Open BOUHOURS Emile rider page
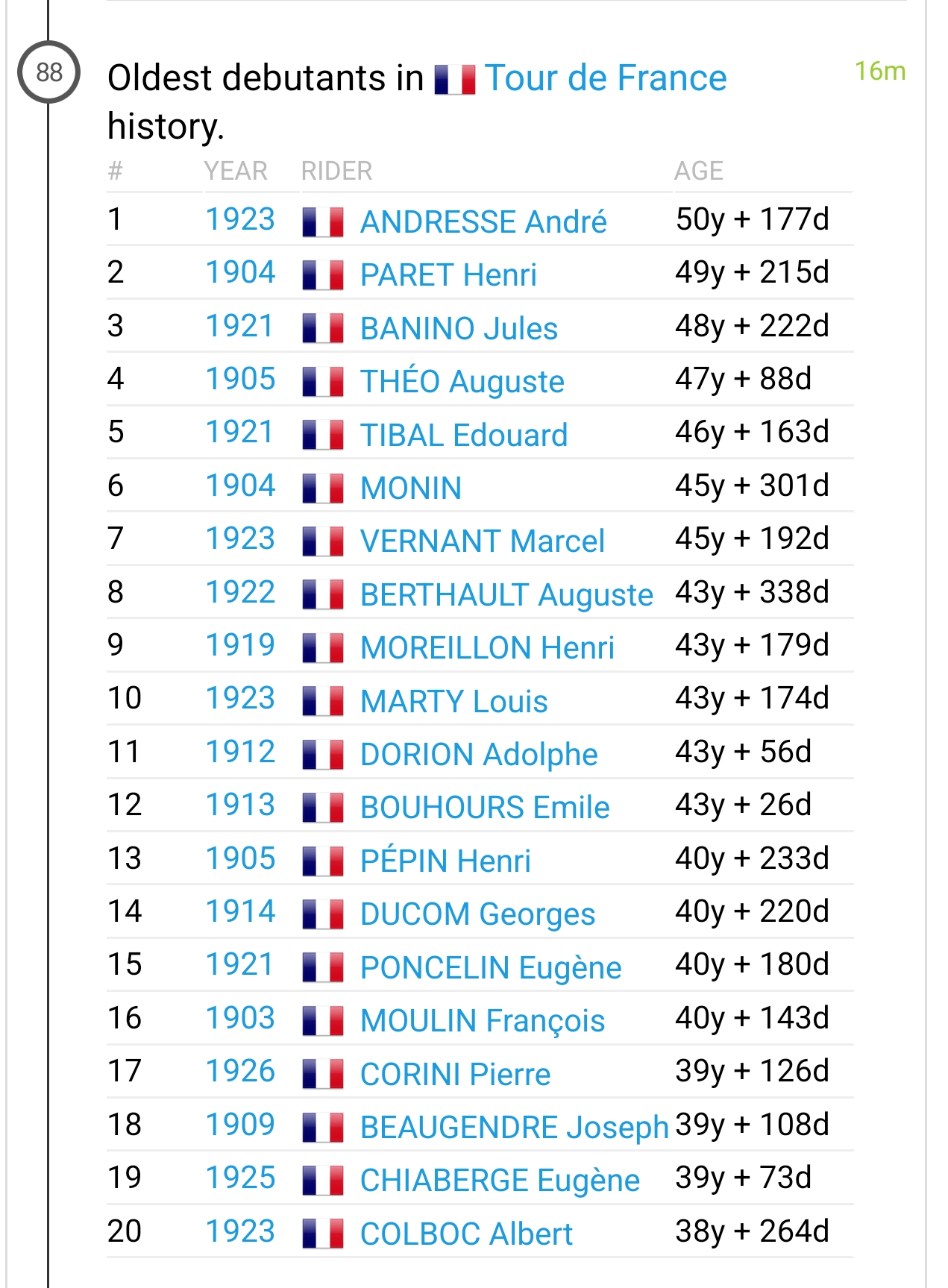This screenshot has height=1288, width=948. (485, 807)
